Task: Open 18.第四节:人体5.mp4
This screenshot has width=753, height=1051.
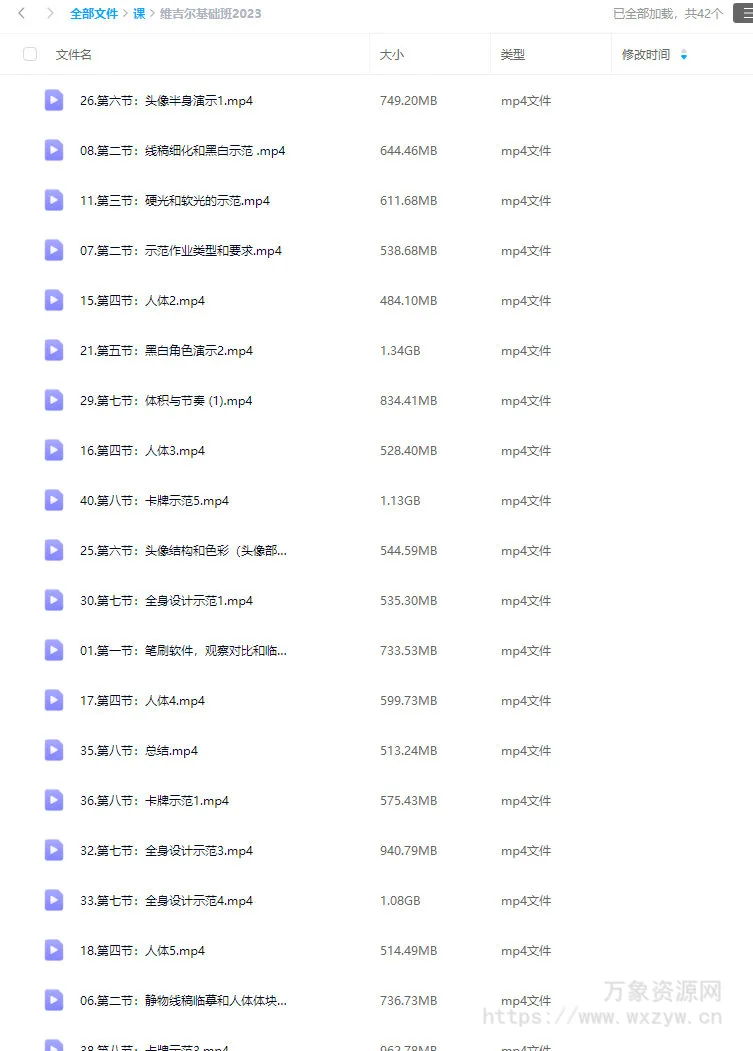Action: [x=142, y=951]
